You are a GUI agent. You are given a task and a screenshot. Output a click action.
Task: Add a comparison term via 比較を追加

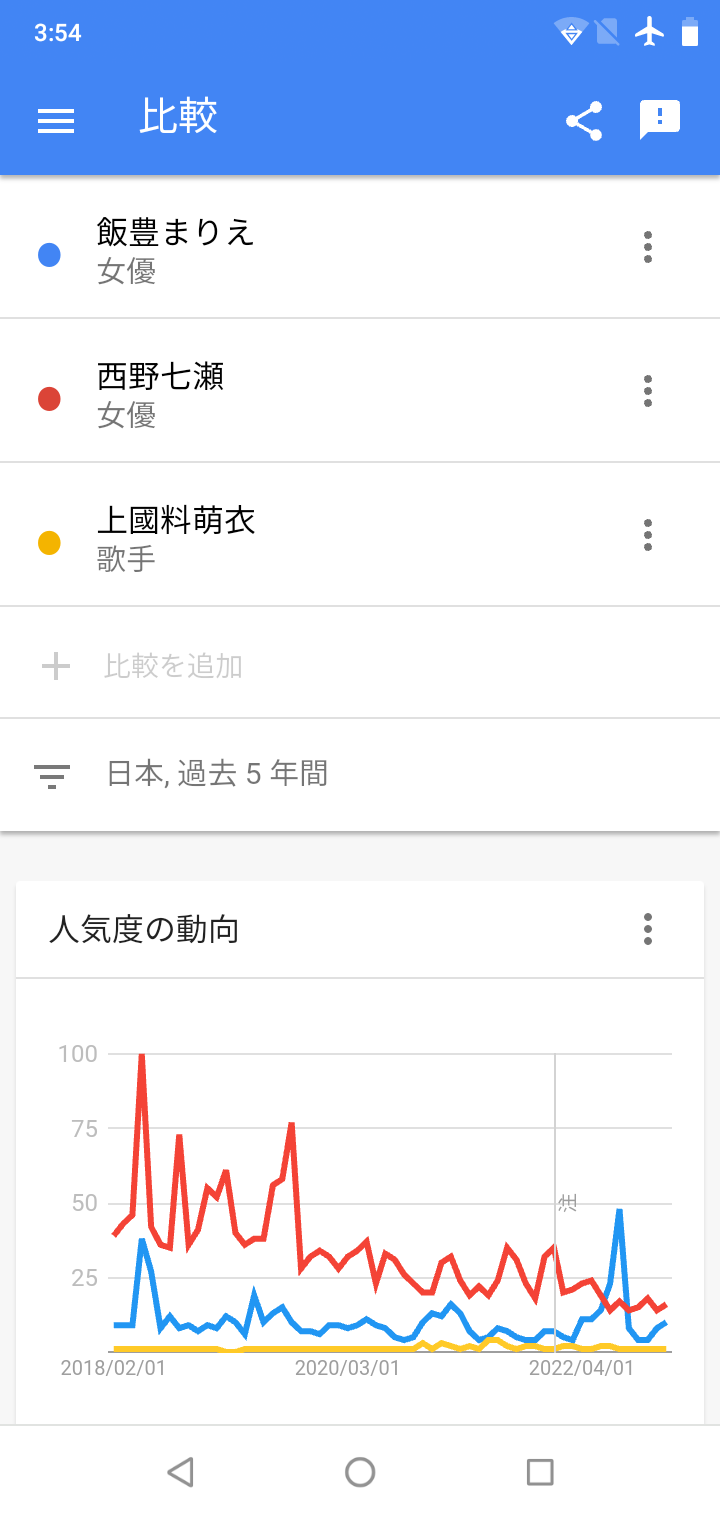point(173,666)
